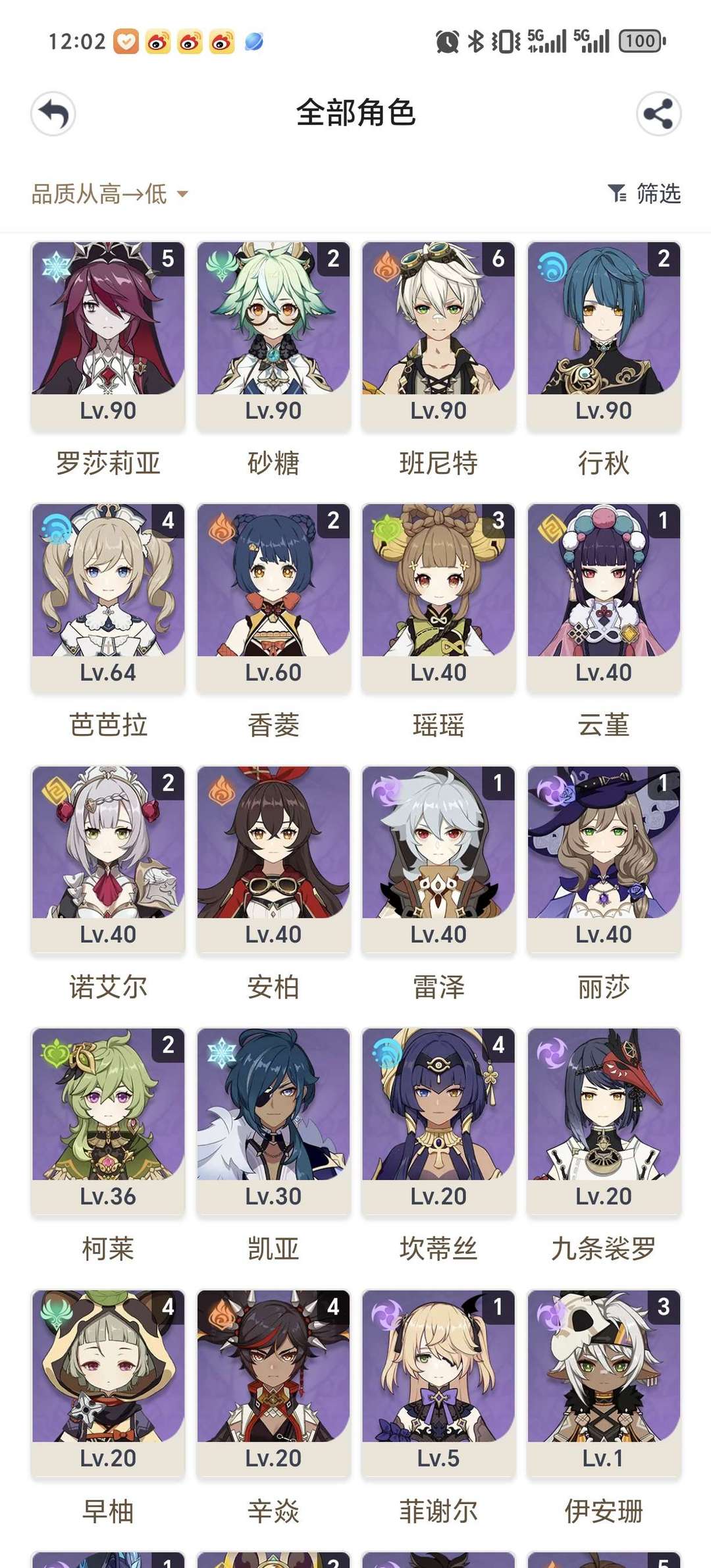Tap the back arrow icon

(53, 113)
